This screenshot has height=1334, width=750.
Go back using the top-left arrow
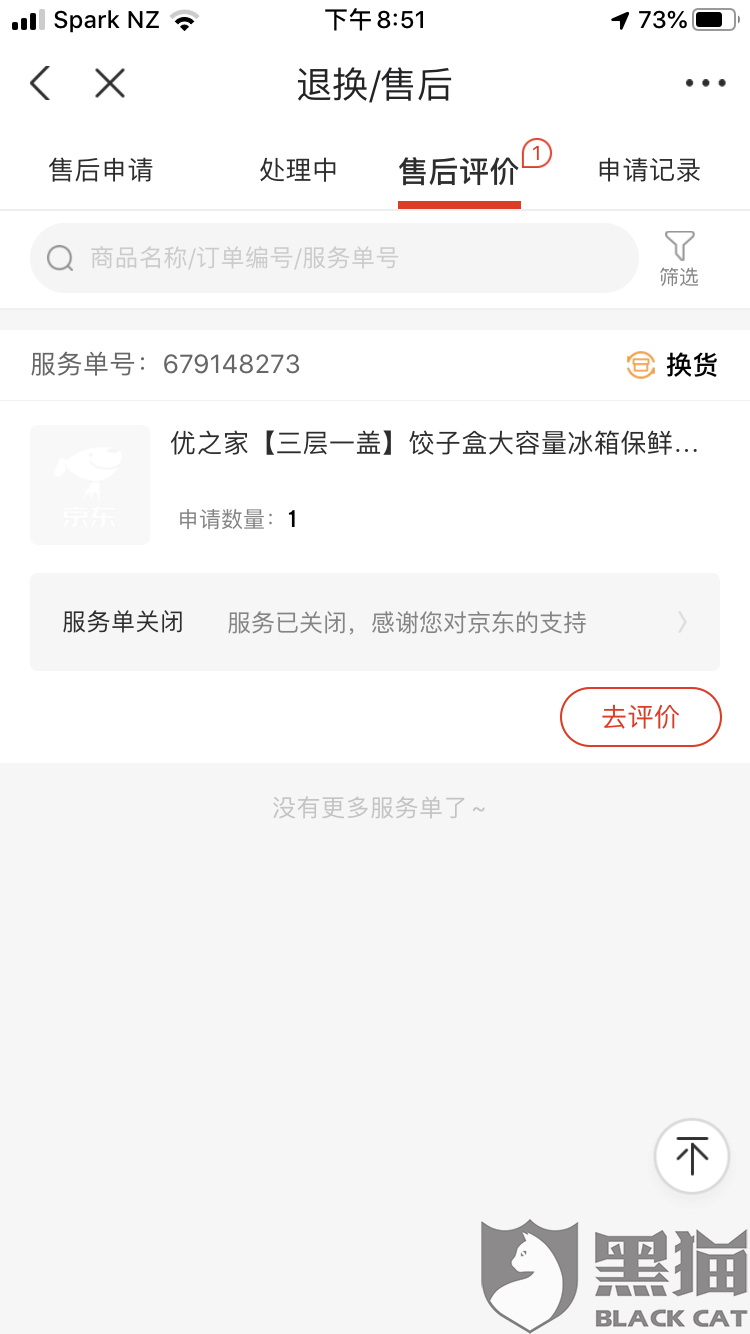40,84
